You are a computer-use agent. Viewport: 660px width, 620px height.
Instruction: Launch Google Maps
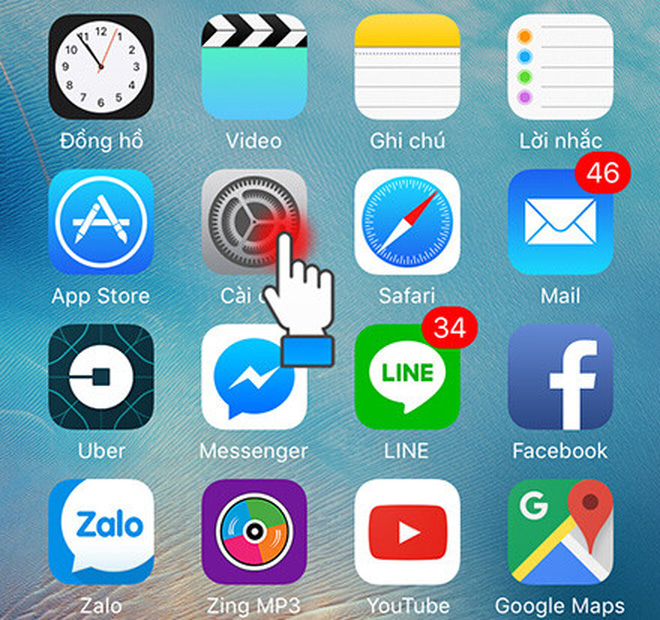560,532
